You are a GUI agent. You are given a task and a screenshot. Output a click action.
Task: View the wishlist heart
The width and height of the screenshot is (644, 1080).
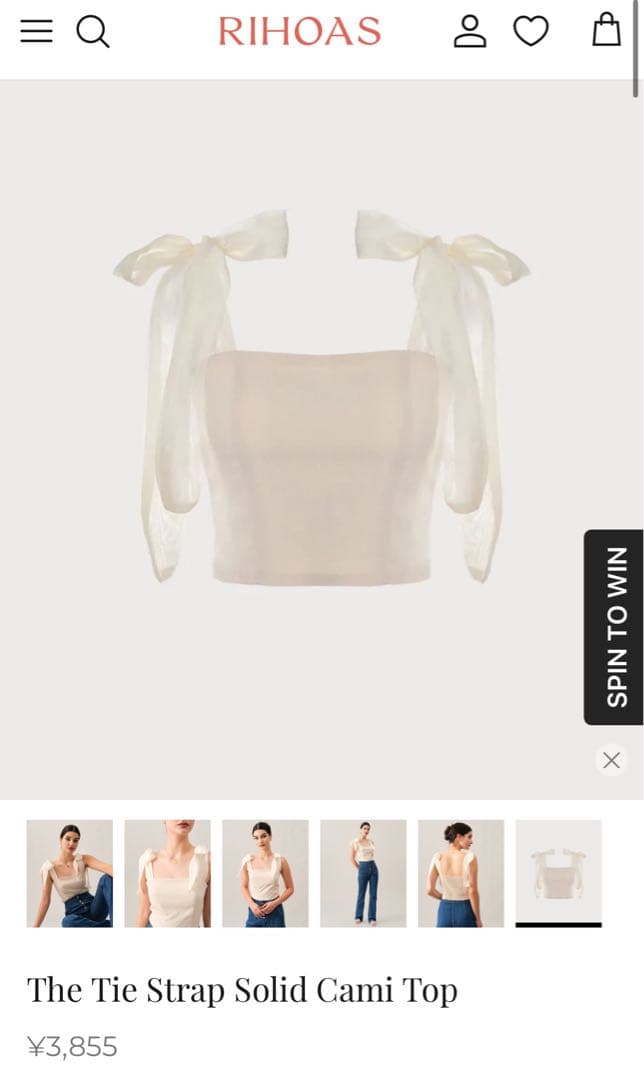pos(530,32)
